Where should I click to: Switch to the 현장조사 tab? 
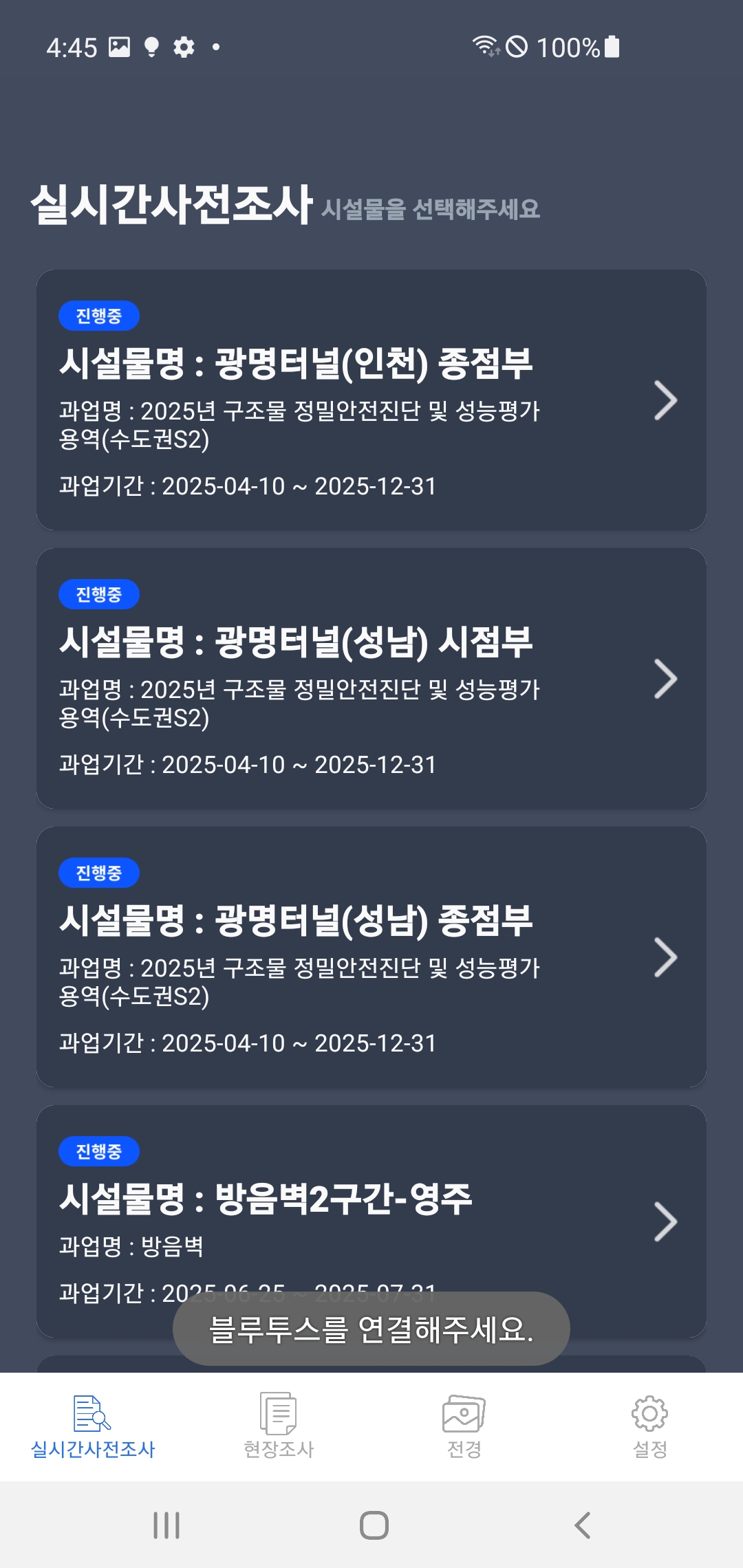pos(279,1426)
